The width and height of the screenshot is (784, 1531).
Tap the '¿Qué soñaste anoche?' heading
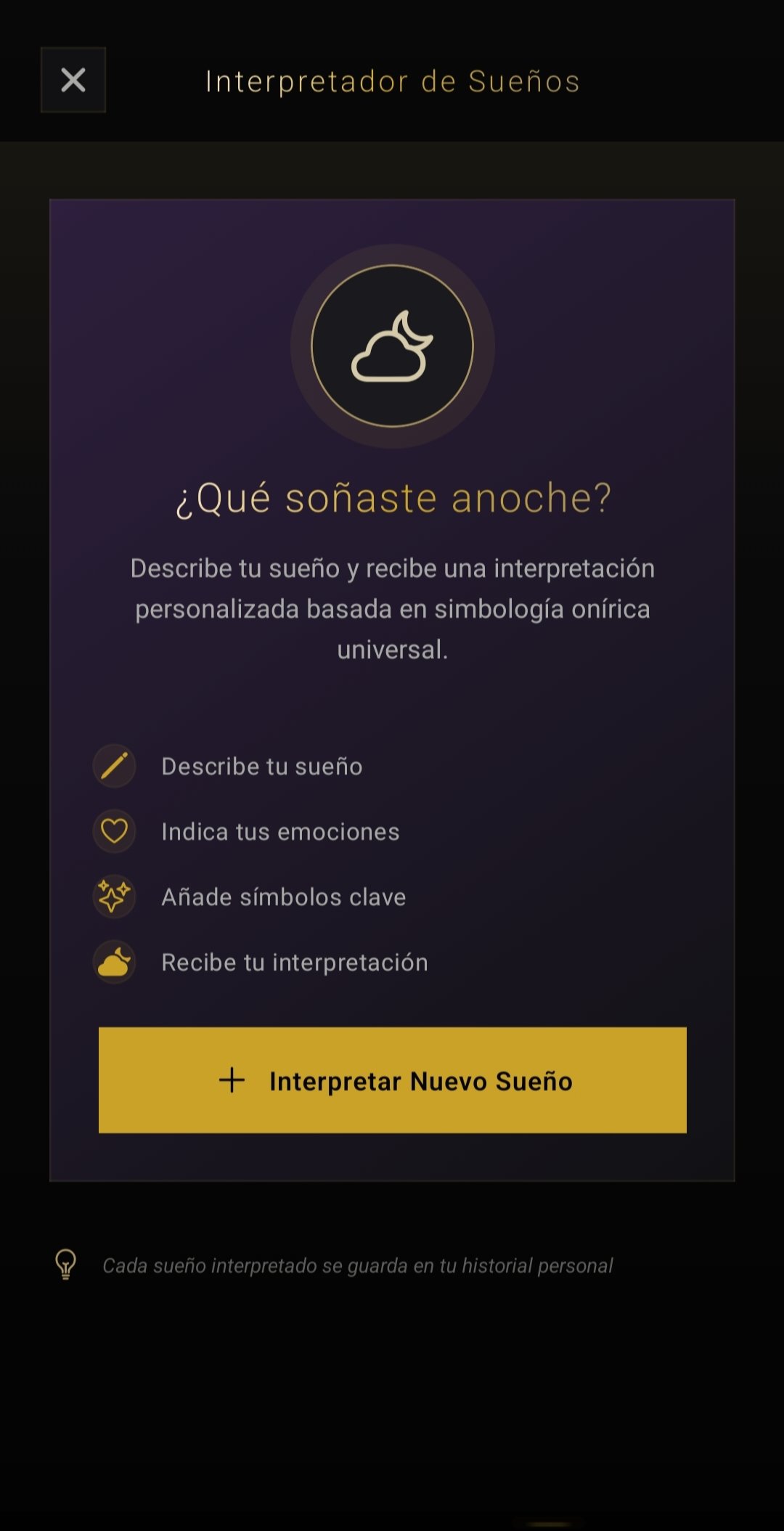[392, 497]
